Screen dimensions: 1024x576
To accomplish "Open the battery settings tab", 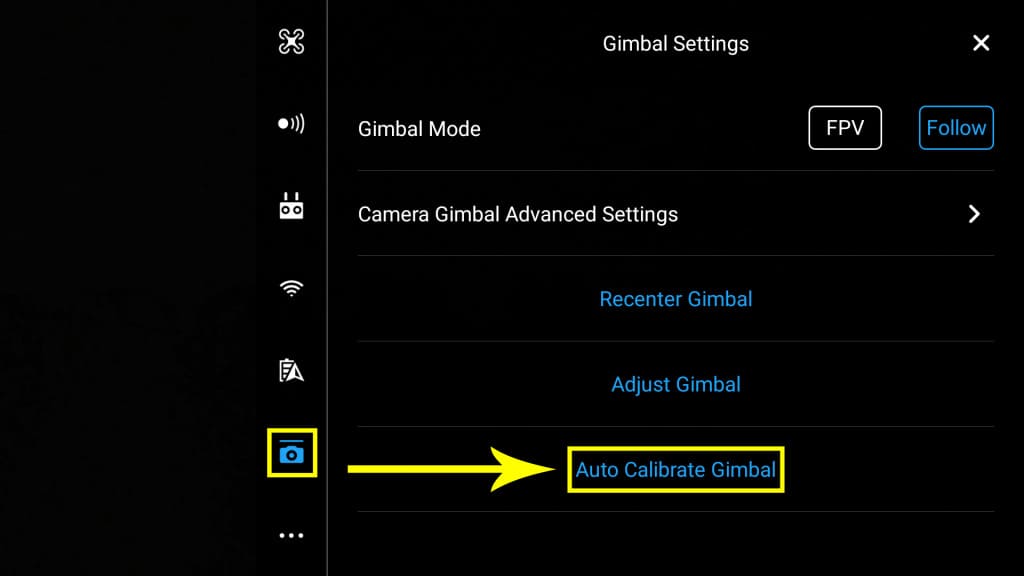I will [291, 371].
